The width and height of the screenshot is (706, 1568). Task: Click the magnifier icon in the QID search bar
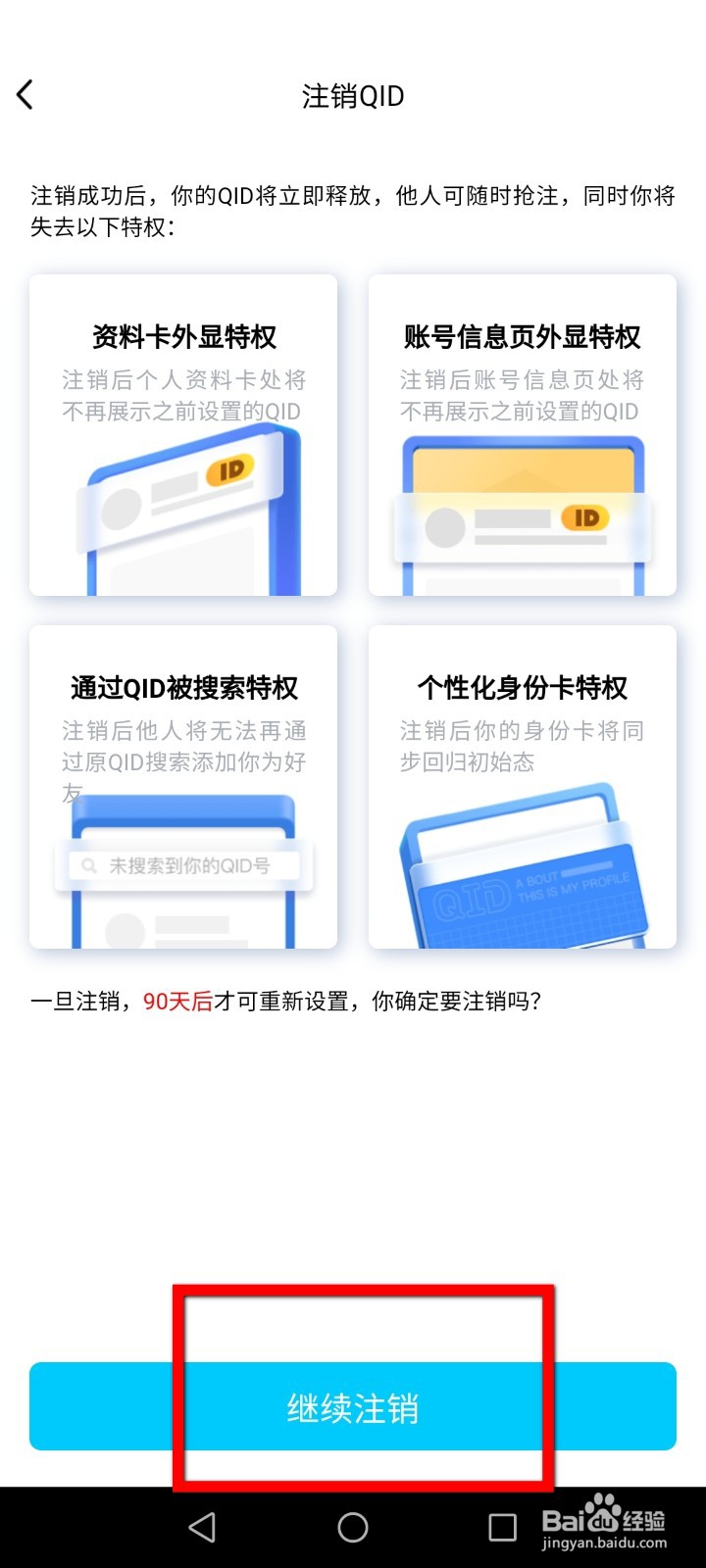click(x=89, y=864)
